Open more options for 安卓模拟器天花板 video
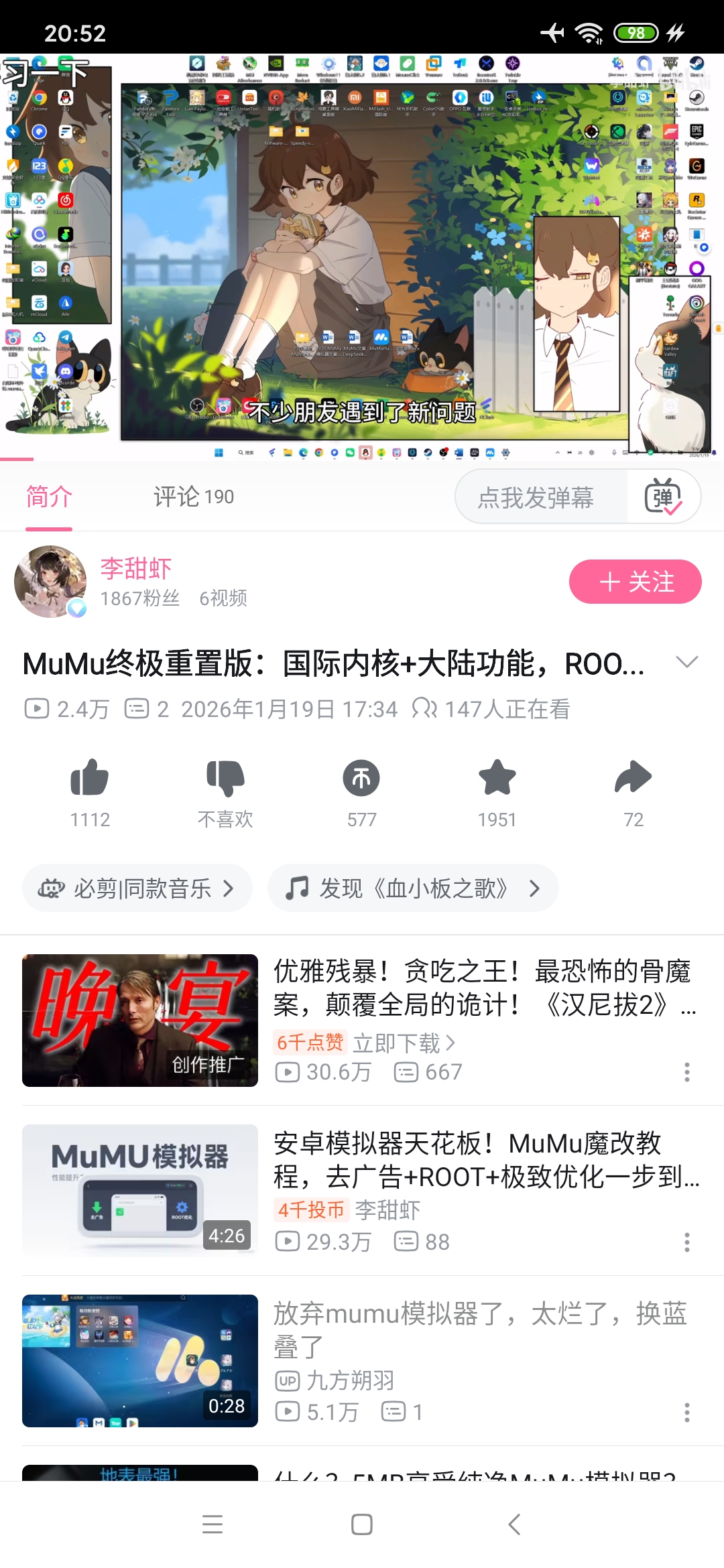The height and width of the screenshot is (1568, 724). (x=686, y=1242)
